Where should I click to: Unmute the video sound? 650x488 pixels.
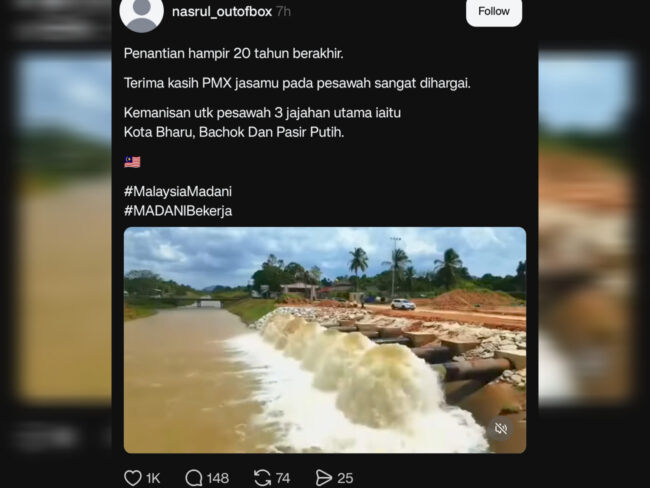tap(501, 429)
